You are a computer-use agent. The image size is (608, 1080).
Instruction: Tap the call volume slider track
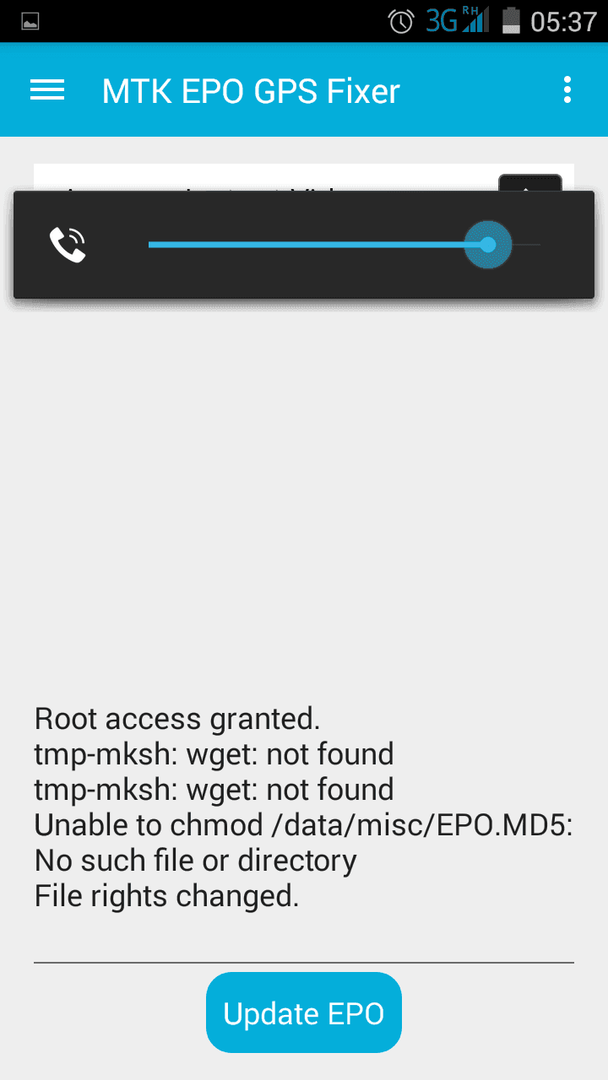[x=320, y=245]
